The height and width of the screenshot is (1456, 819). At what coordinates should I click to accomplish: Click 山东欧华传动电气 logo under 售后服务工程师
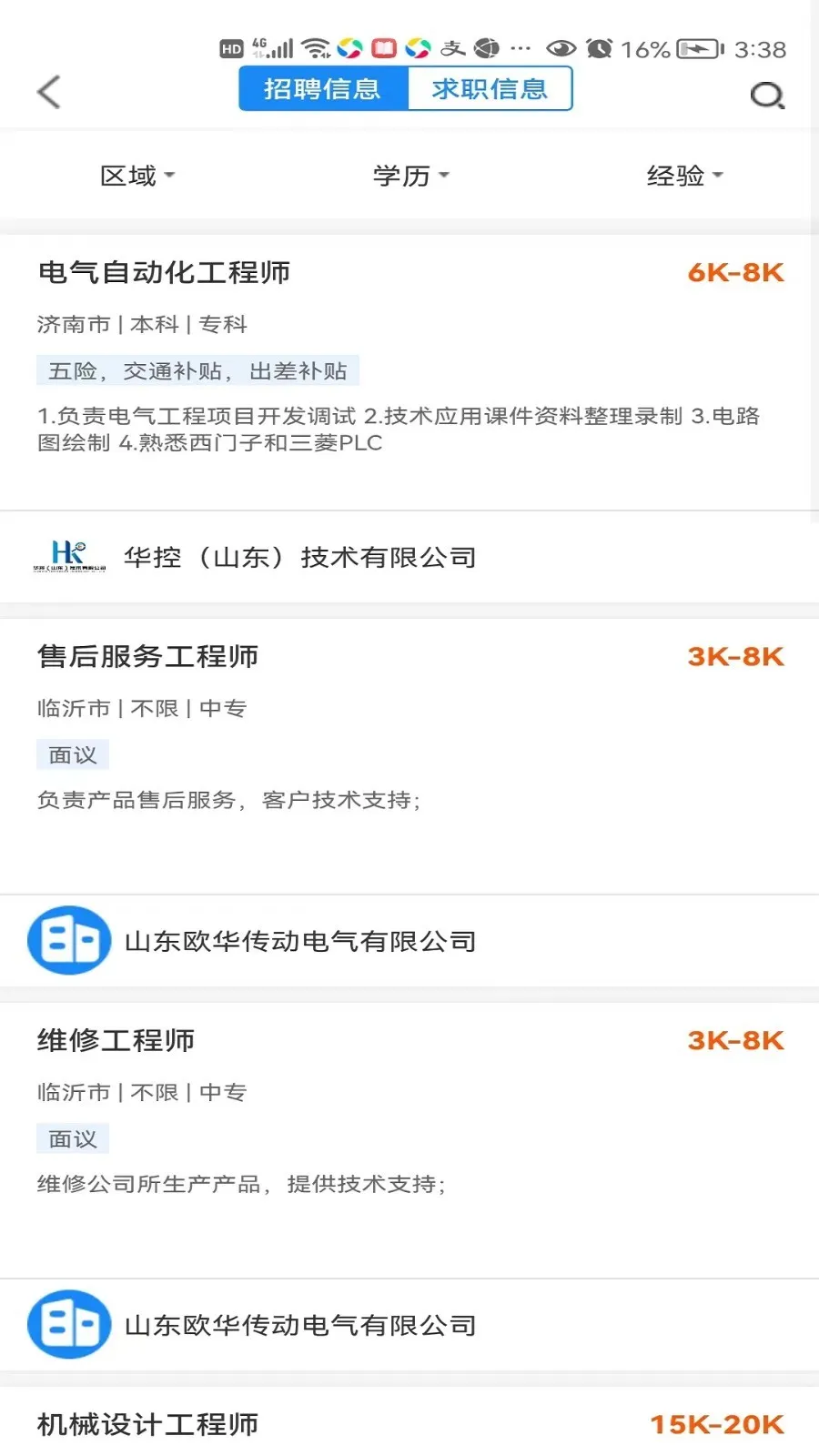pos(69,940)
